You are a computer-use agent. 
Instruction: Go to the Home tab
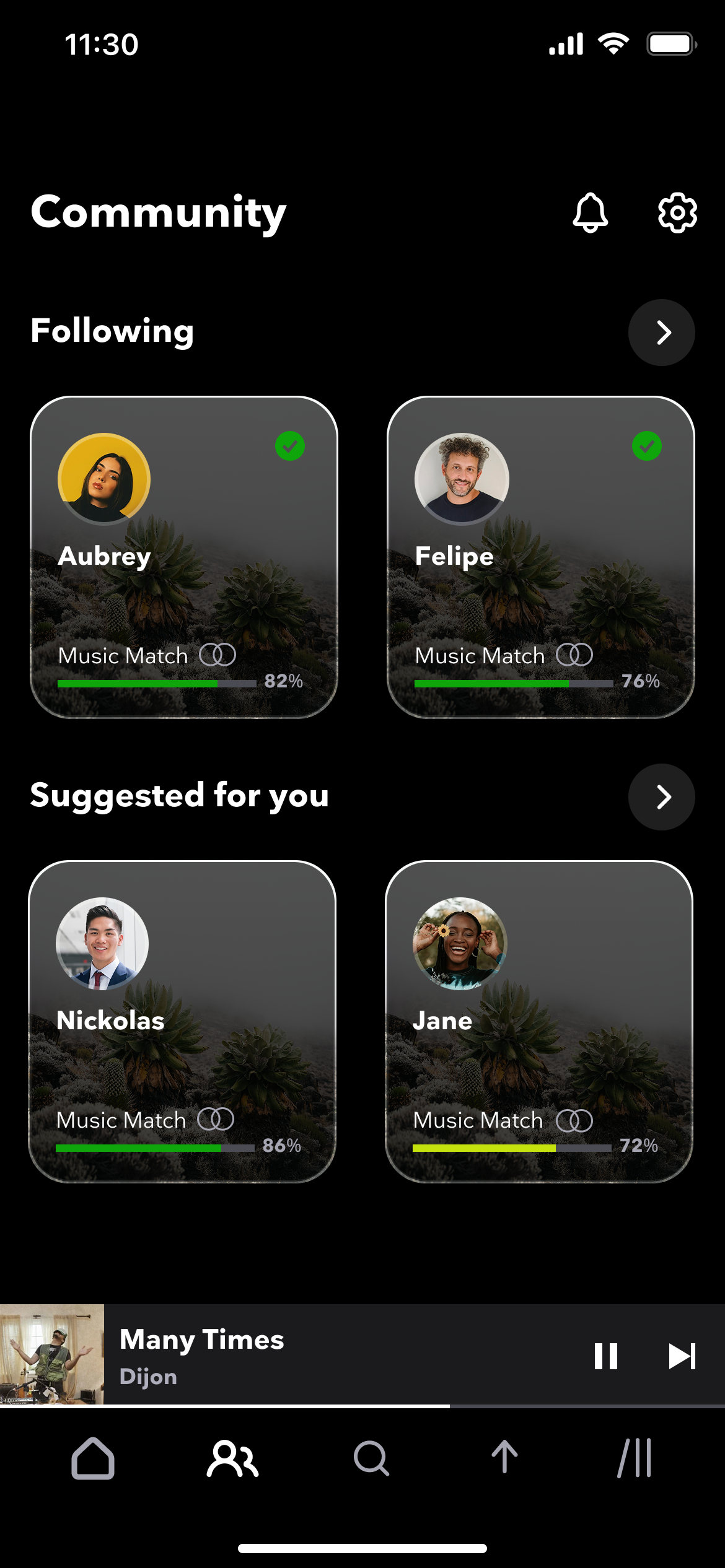click(93, 1458)
